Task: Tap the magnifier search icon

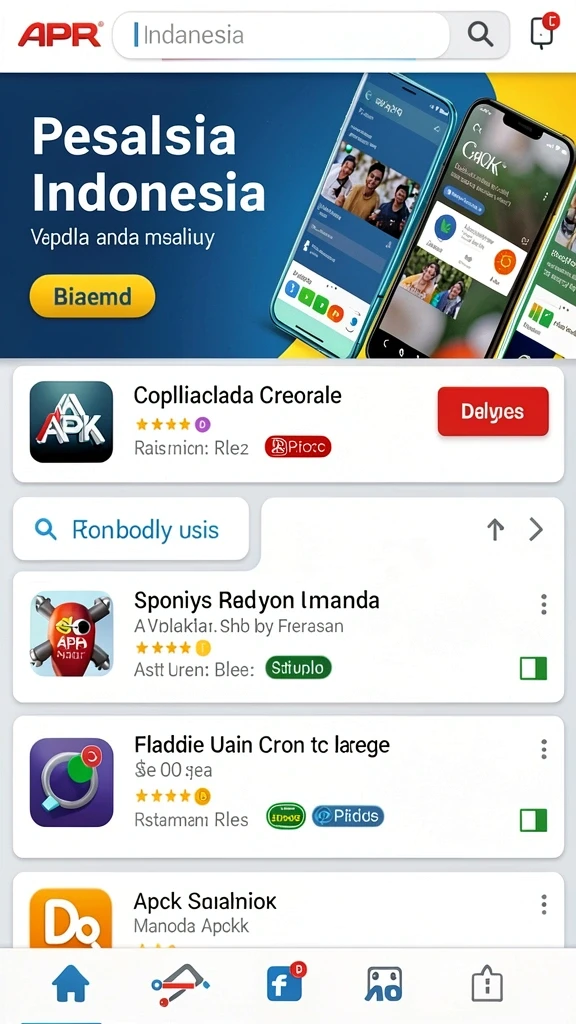Action: tap(480, 35)
